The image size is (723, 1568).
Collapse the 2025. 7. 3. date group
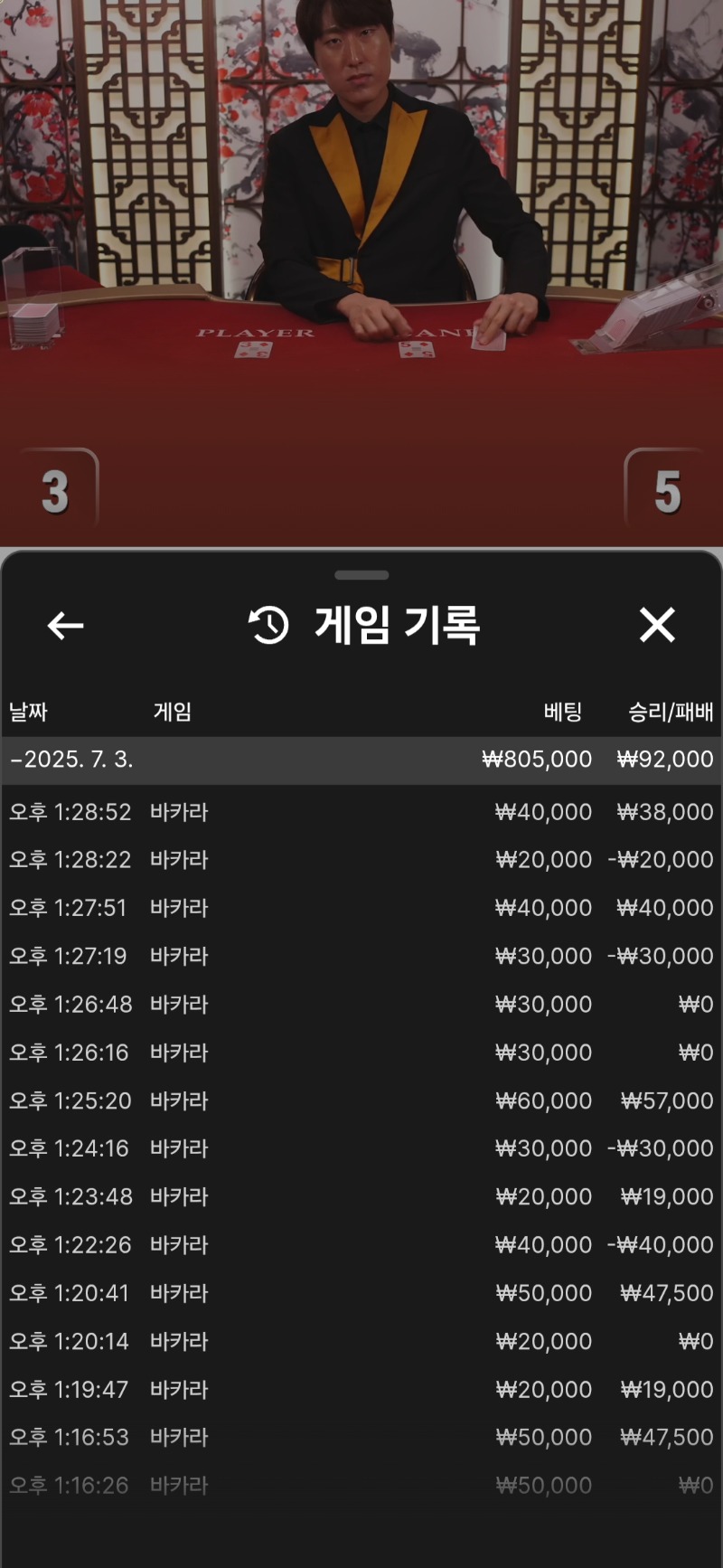pos(72,760)
